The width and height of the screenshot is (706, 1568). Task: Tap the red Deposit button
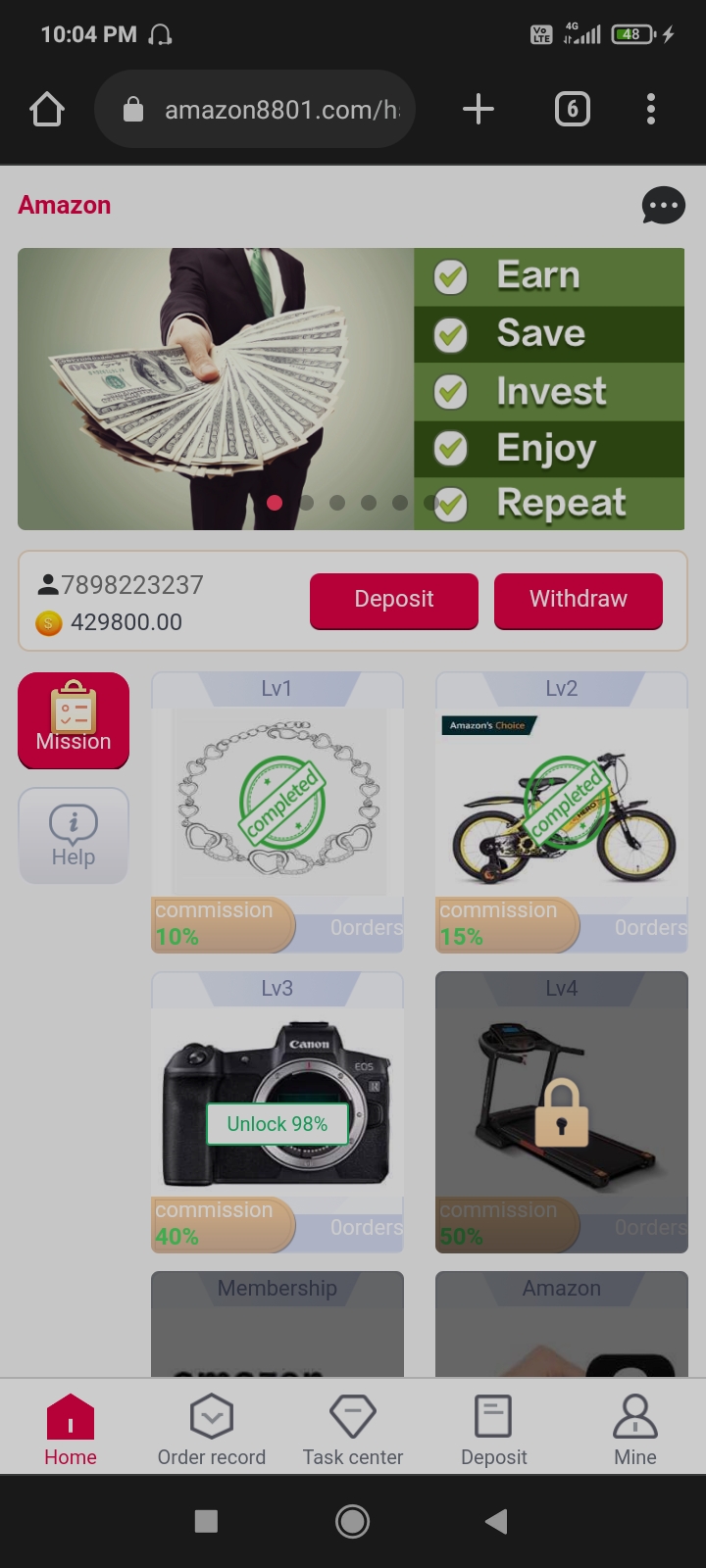point(394,600)
